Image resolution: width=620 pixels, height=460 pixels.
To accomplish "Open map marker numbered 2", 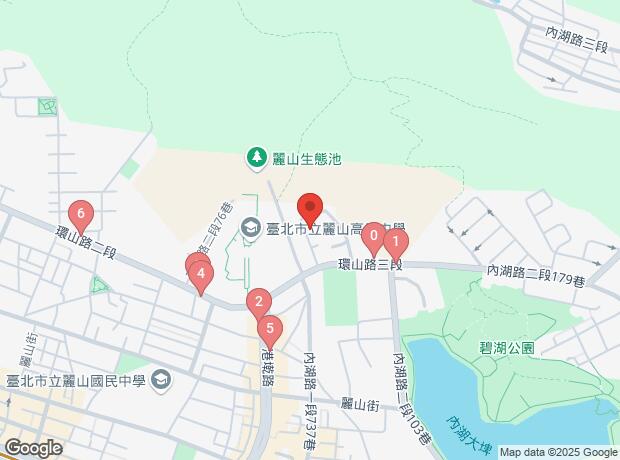I will pyautogui.click(x=258, y=301).
